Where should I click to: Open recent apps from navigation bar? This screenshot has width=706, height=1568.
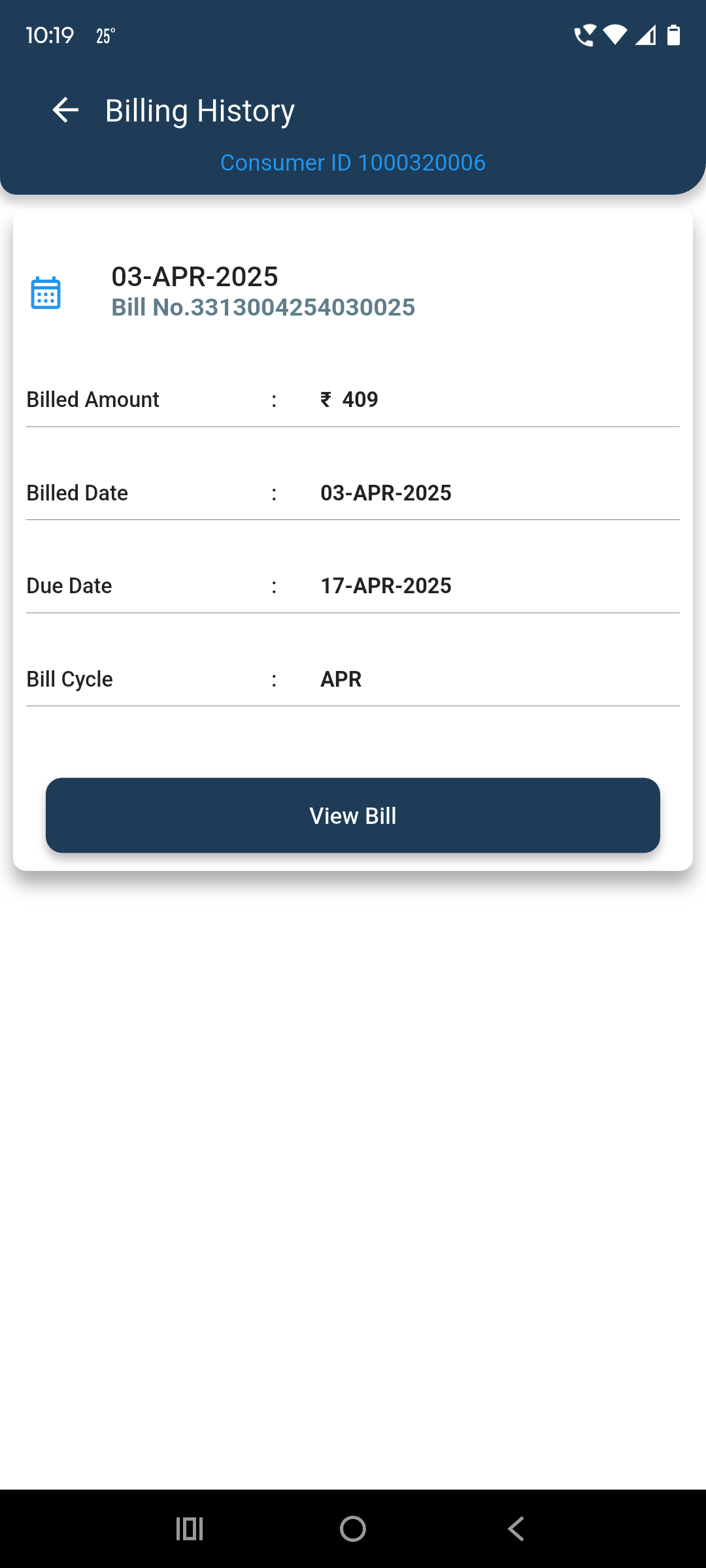click(190, 1529)
